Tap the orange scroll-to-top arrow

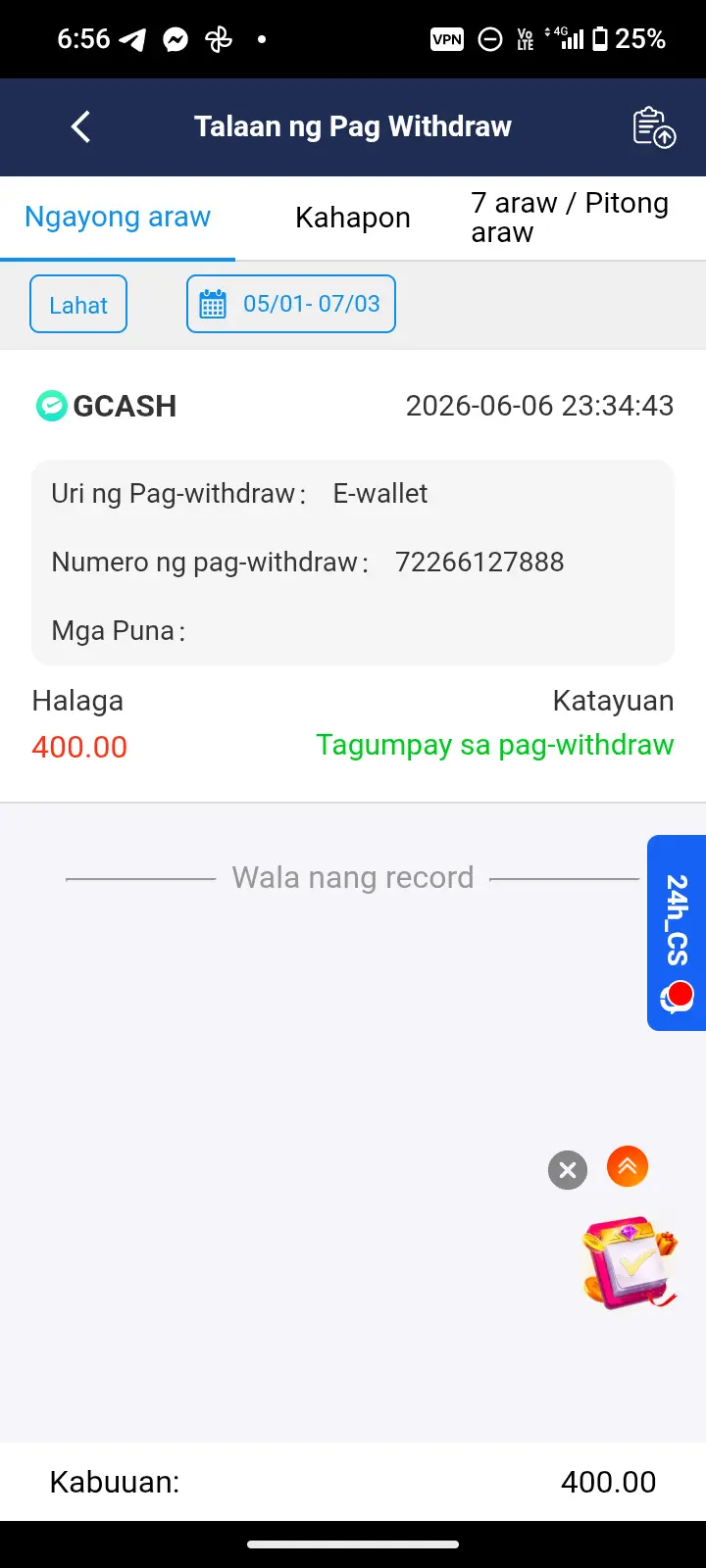point(628,1166)
